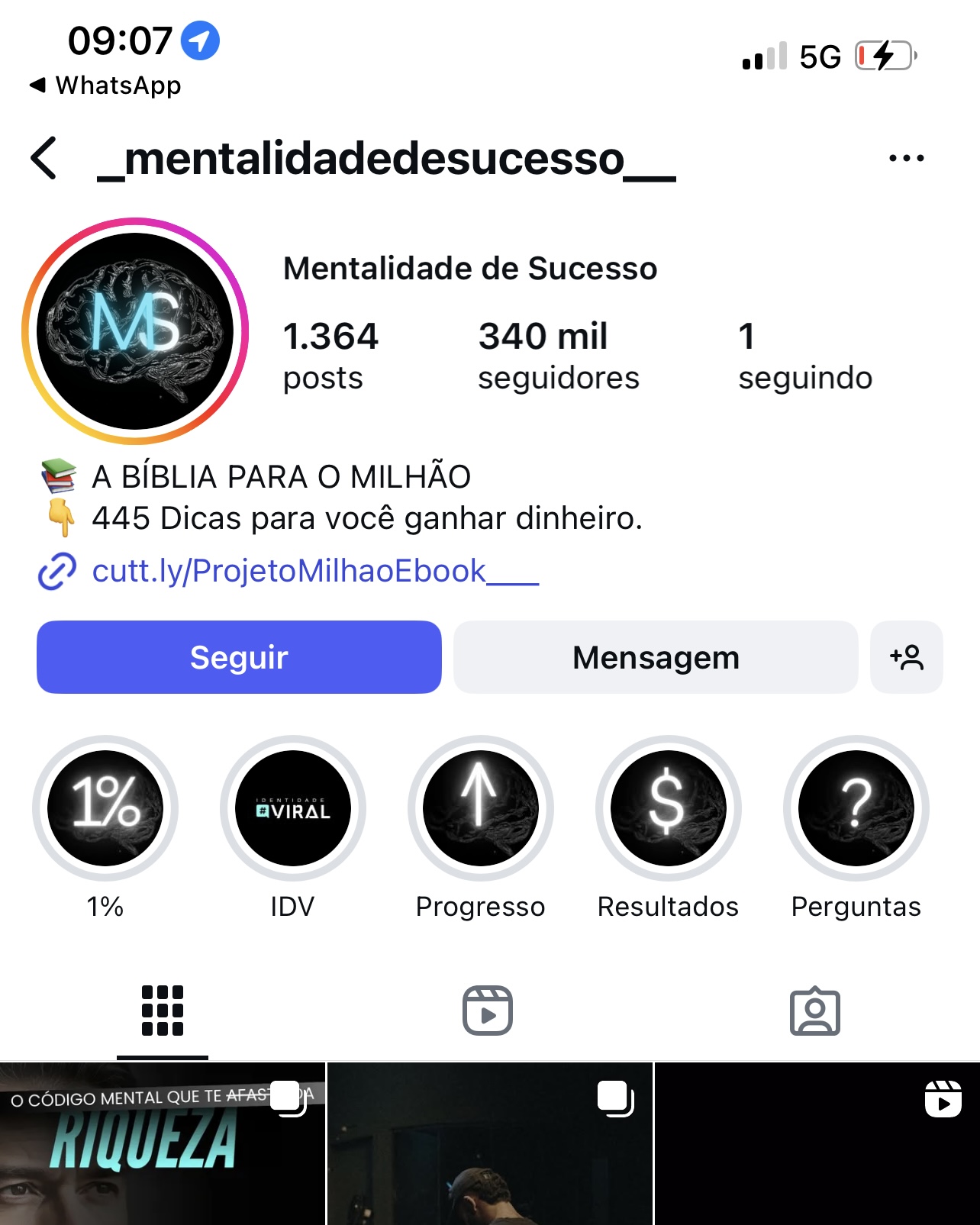Open the three-dot options menu

coord(906,159)
